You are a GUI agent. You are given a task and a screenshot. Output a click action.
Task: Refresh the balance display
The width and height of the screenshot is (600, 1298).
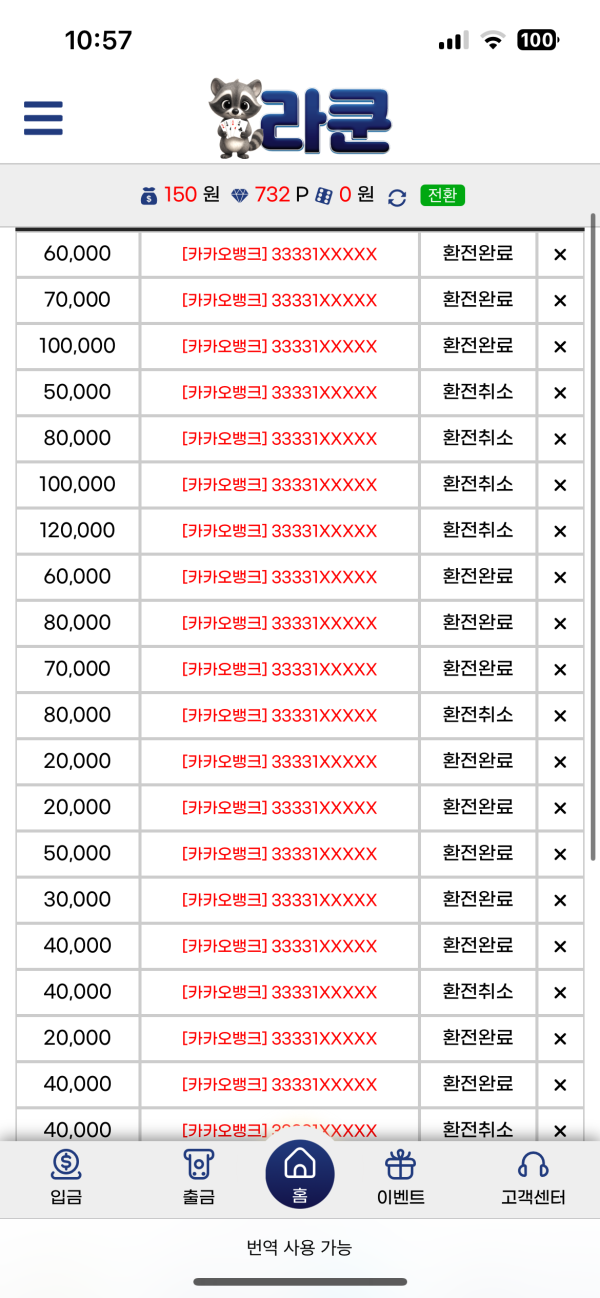[397, 196]
